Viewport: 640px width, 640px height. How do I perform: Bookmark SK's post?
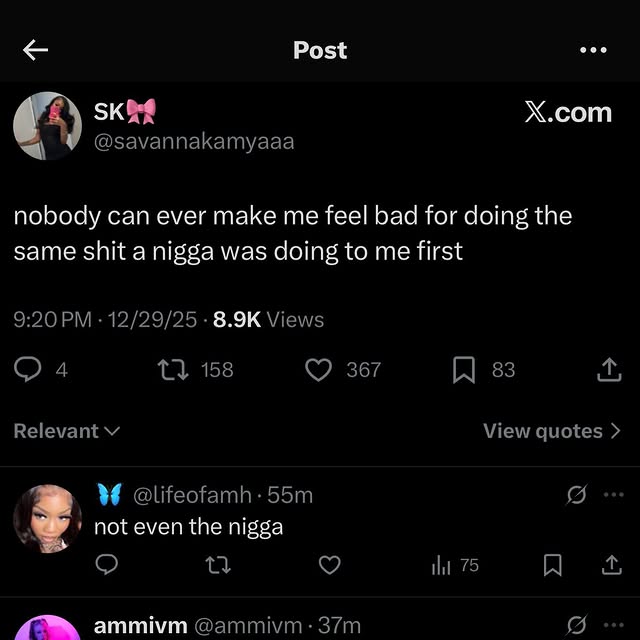click(x=464, y=370)
